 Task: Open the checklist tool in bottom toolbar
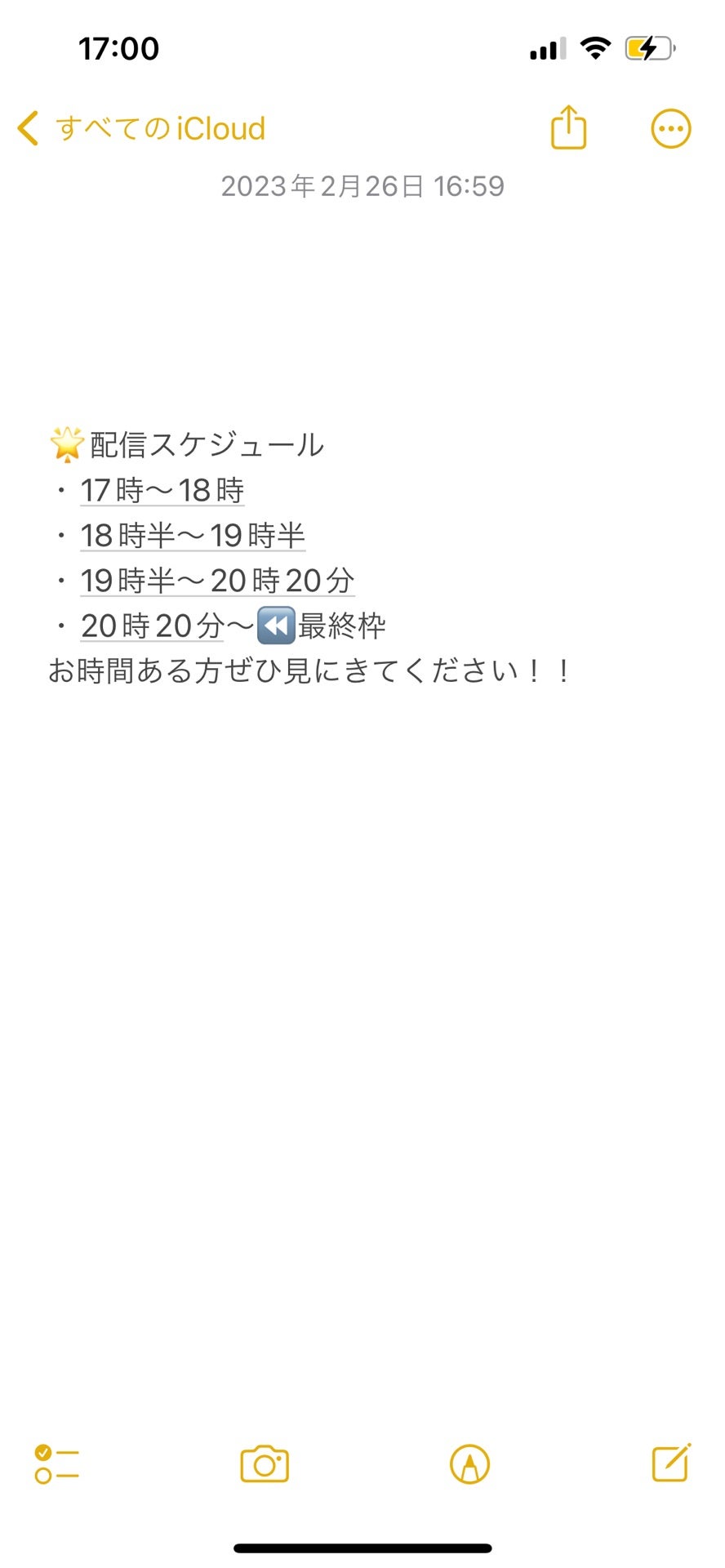pos(56,1464)
